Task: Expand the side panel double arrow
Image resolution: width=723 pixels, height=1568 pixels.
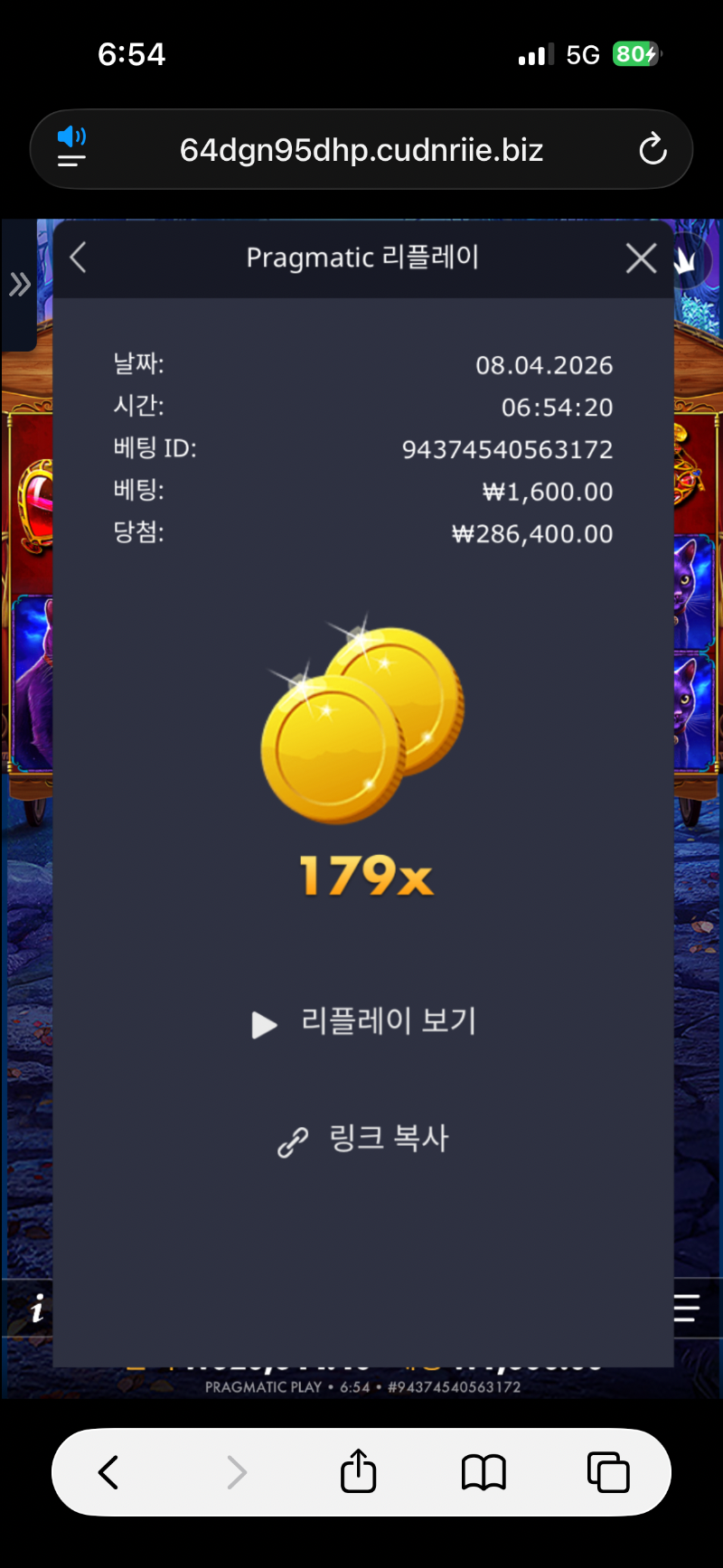Action: [x=19, y=286]
